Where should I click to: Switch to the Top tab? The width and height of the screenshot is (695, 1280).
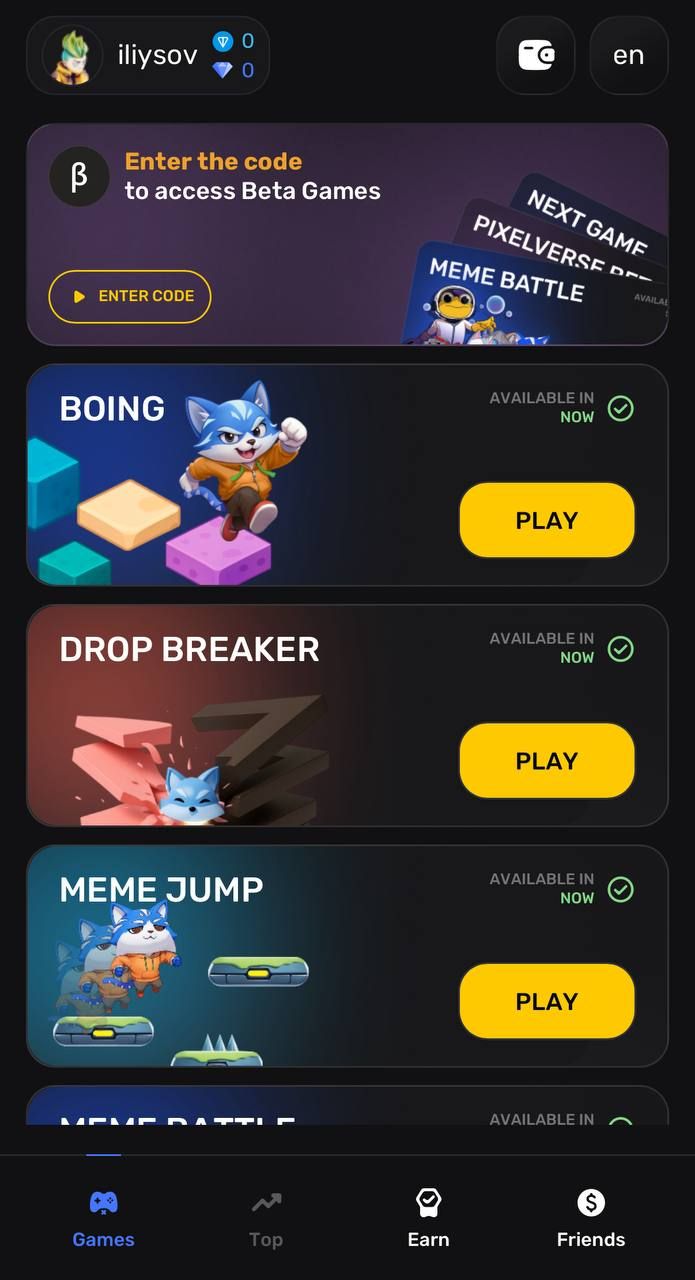(x=266, y=1219)
